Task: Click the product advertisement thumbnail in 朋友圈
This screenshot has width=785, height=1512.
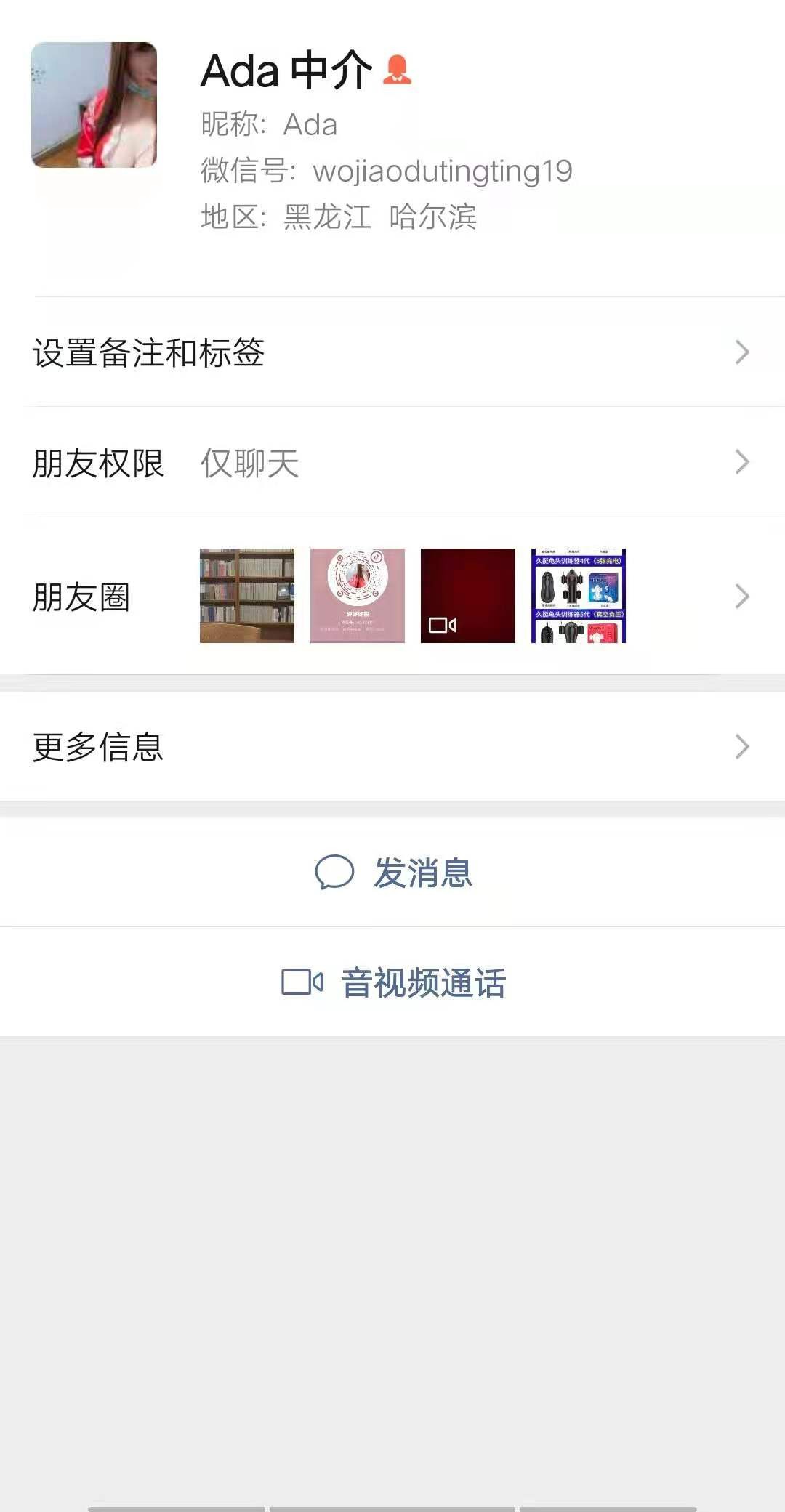Action: (578, 596)
